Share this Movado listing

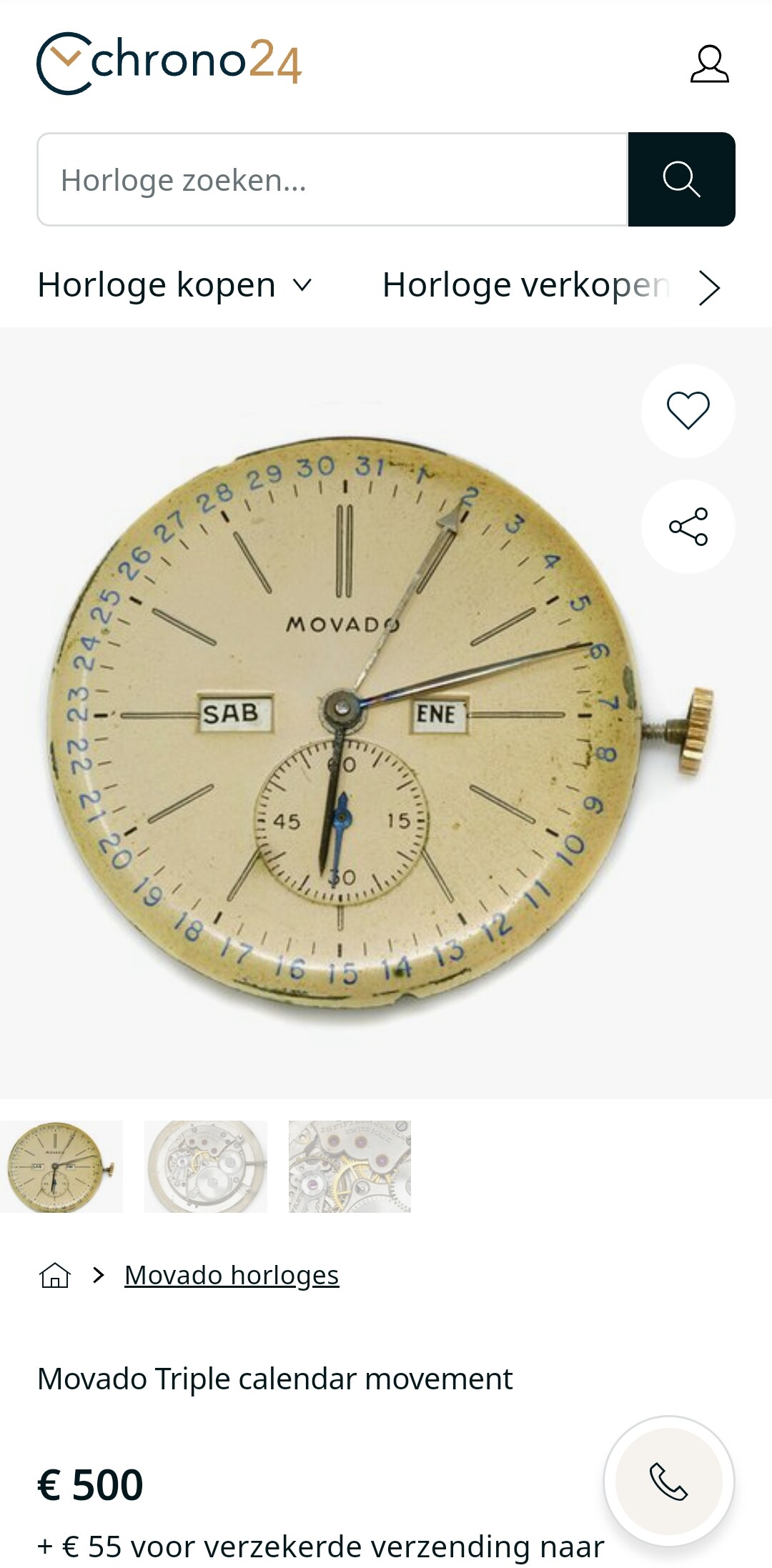(x=688, y=527)
